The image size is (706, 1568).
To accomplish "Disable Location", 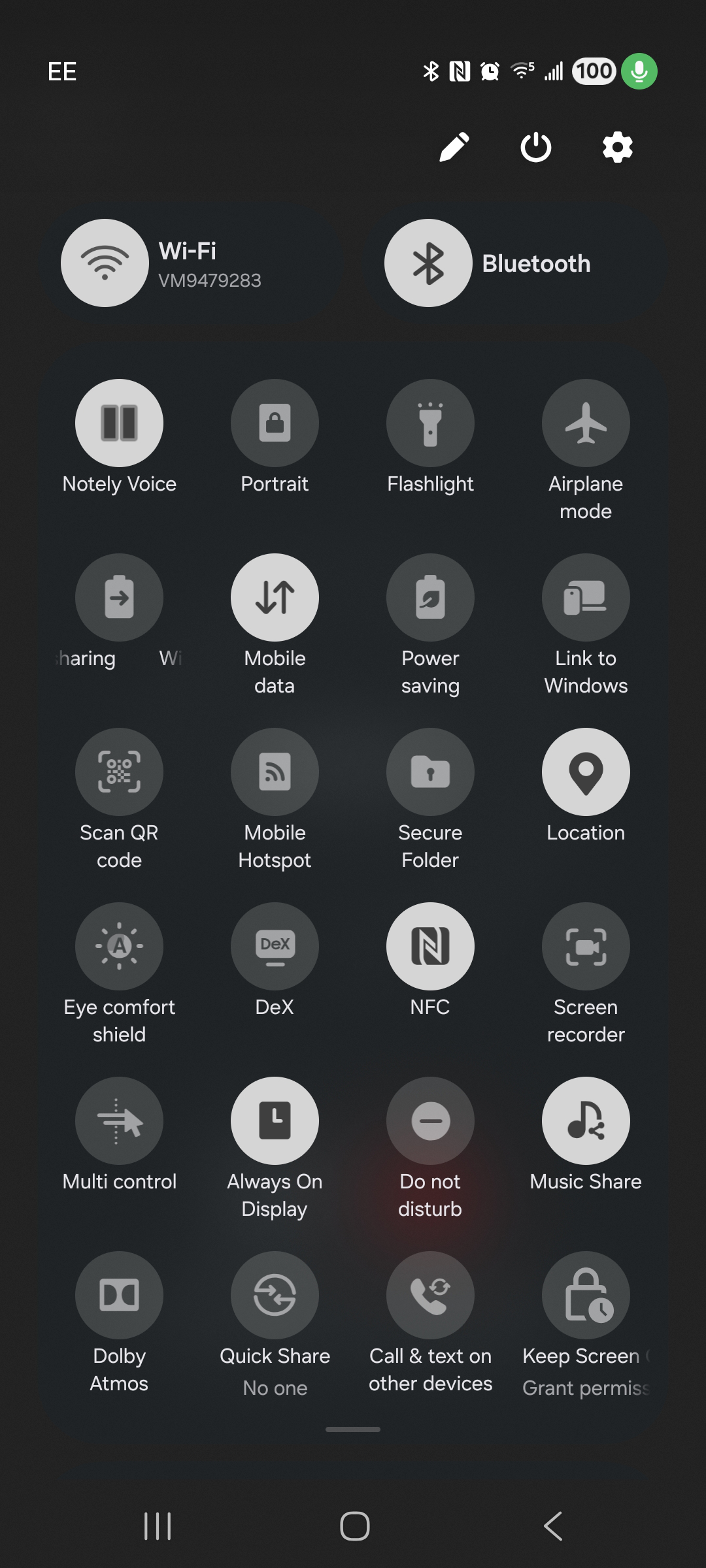I will click(x=586, y=772).
